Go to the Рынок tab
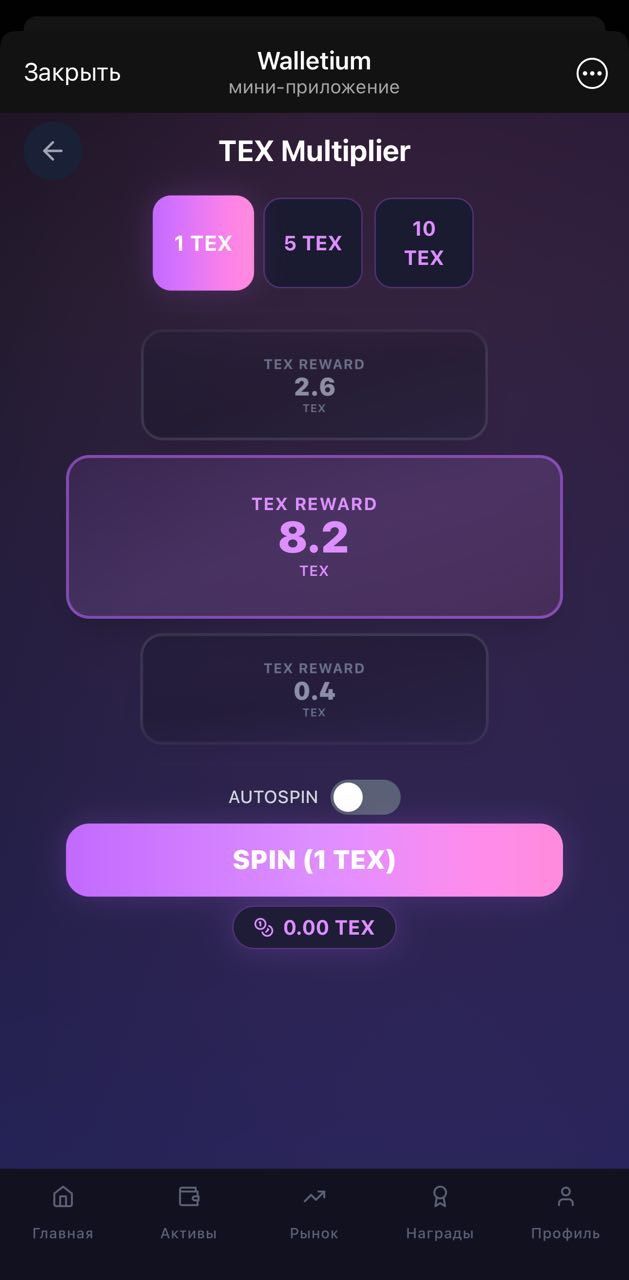 (x=314, y=1212)
